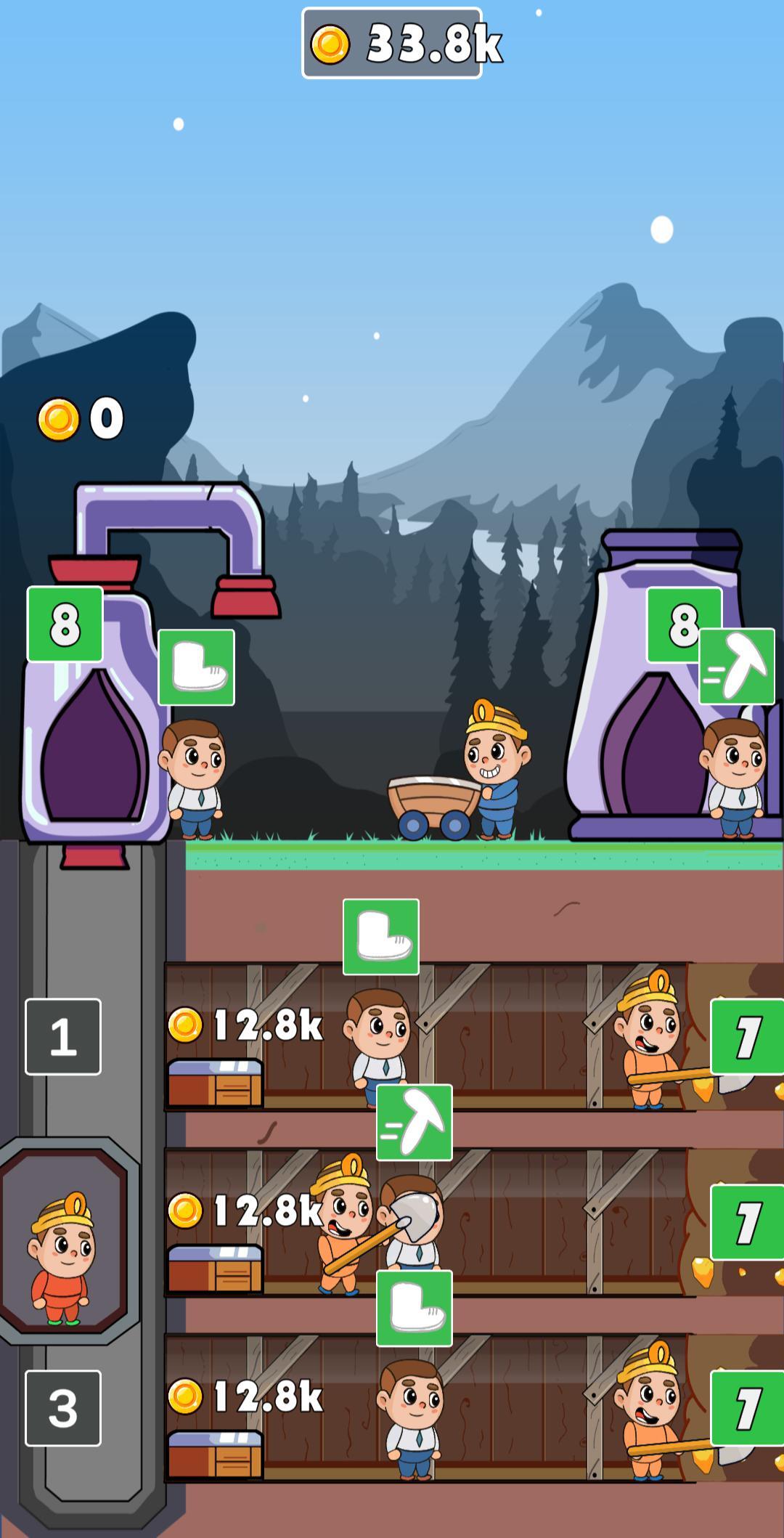Upgrade mine shaft 1 level 7 button
784x1538 pixels.
click(746, 1036)
